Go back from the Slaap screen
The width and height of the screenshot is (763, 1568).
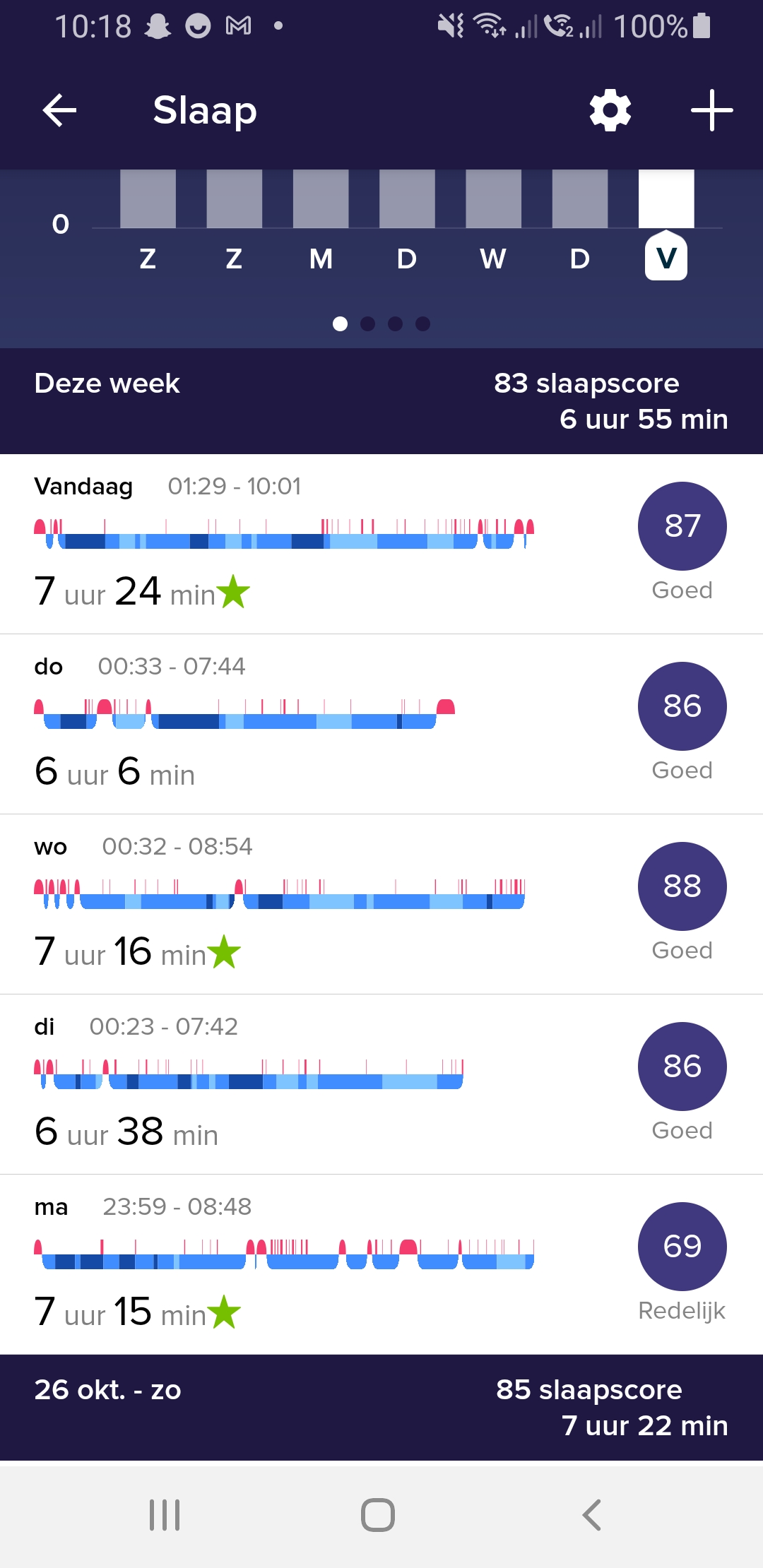coord(59,111)
